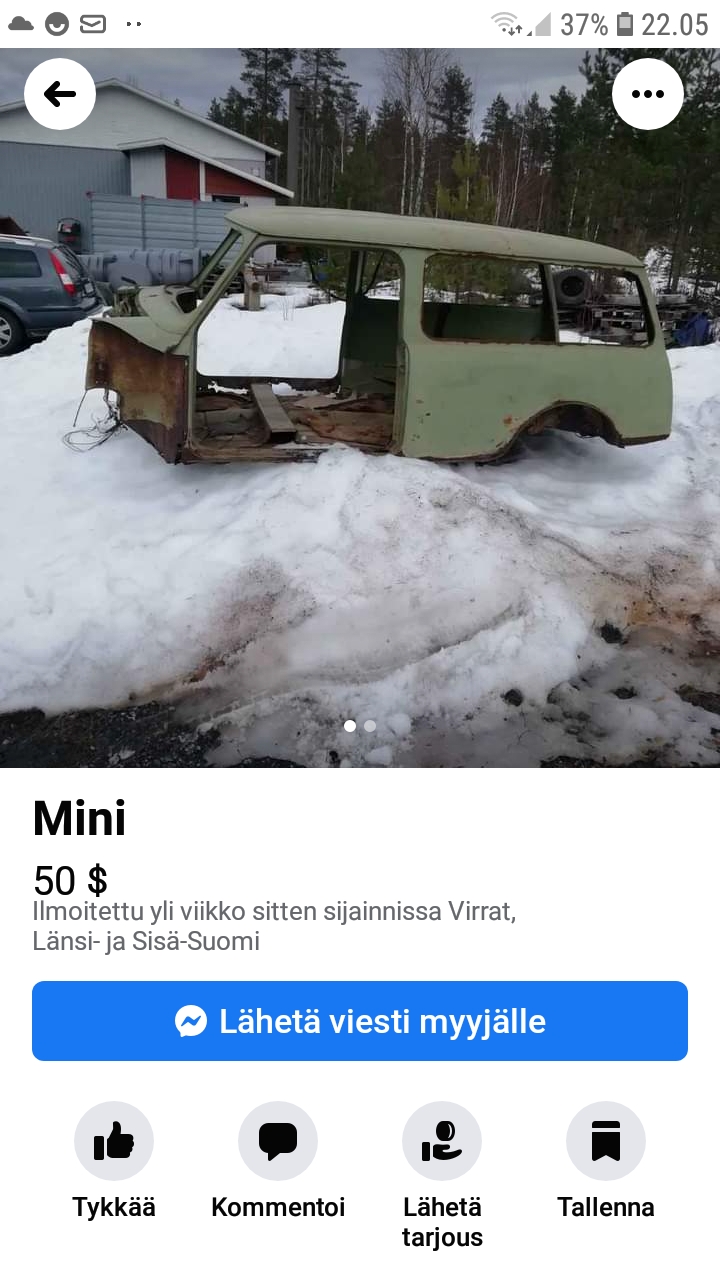Open the Mini car photo full screen
This screenshot has height=1280, width=720.
[x=360, y=408]
